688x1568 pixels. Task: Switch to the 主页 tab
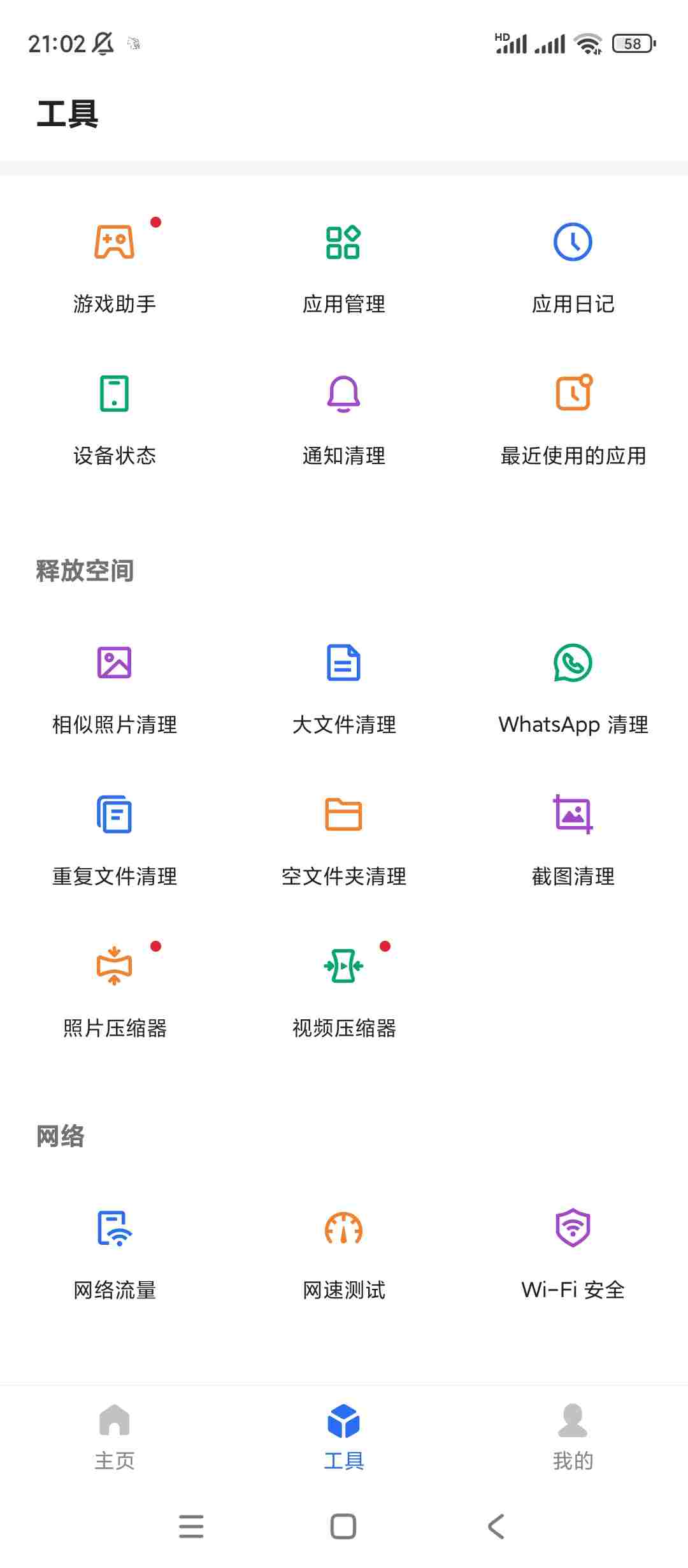115,1437
